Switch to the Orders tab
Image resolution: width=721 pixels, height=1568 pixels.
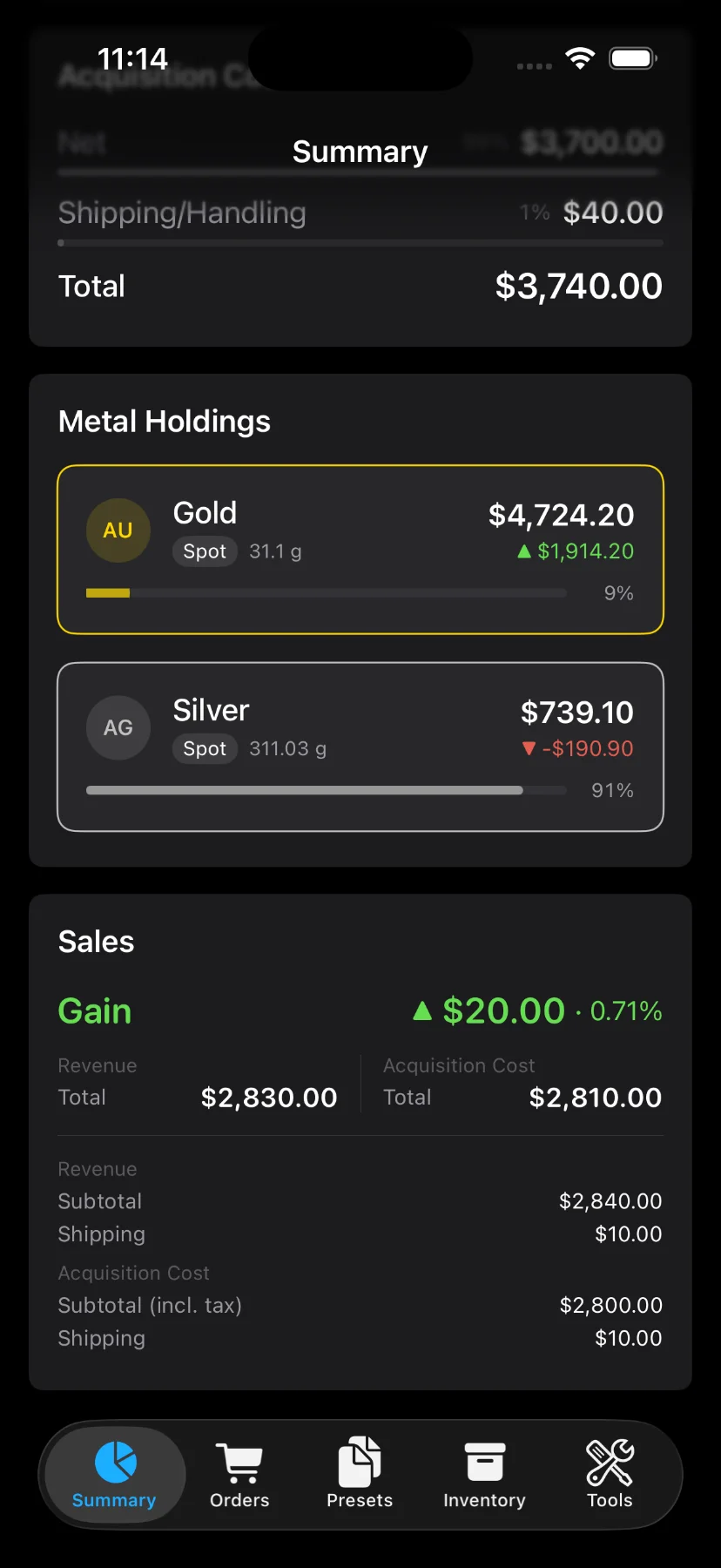tap(239, 1474)
